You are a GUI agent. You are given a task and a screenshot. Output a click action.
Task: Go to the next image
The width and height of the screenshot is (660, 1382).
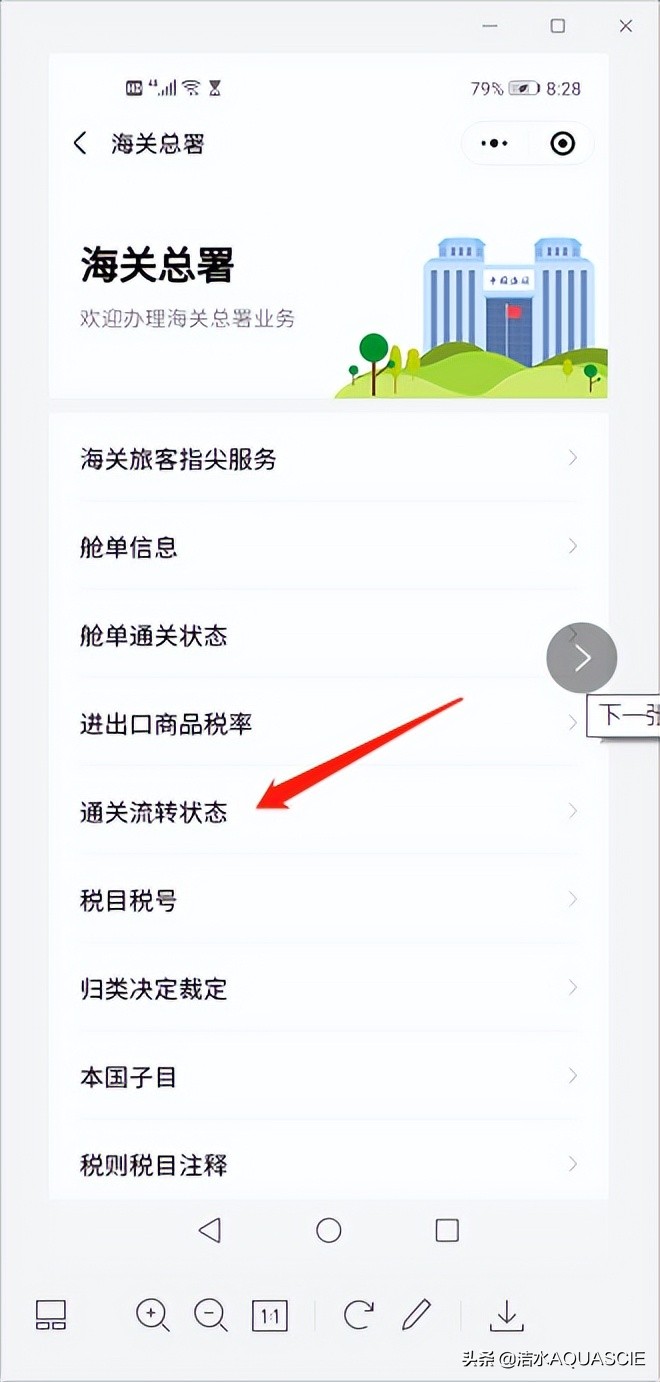(x=581, y=657)
